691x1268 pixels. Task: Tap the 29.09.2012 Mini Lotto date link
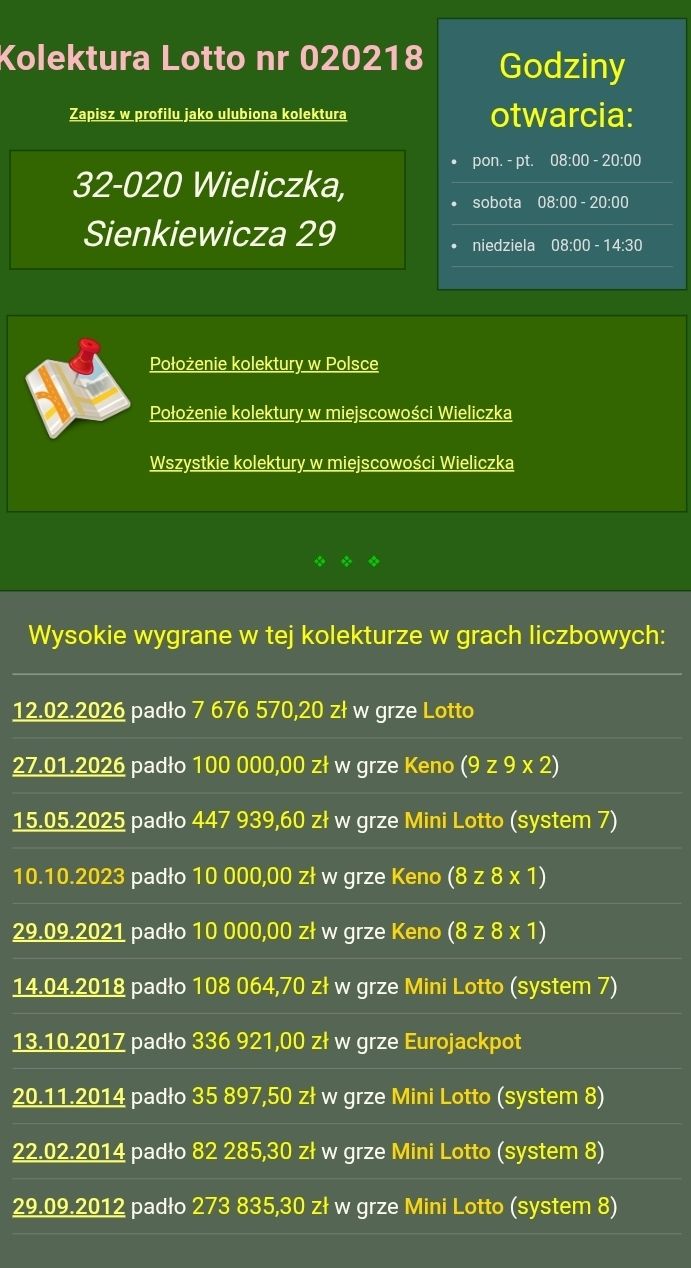[x=69, y=1207]
